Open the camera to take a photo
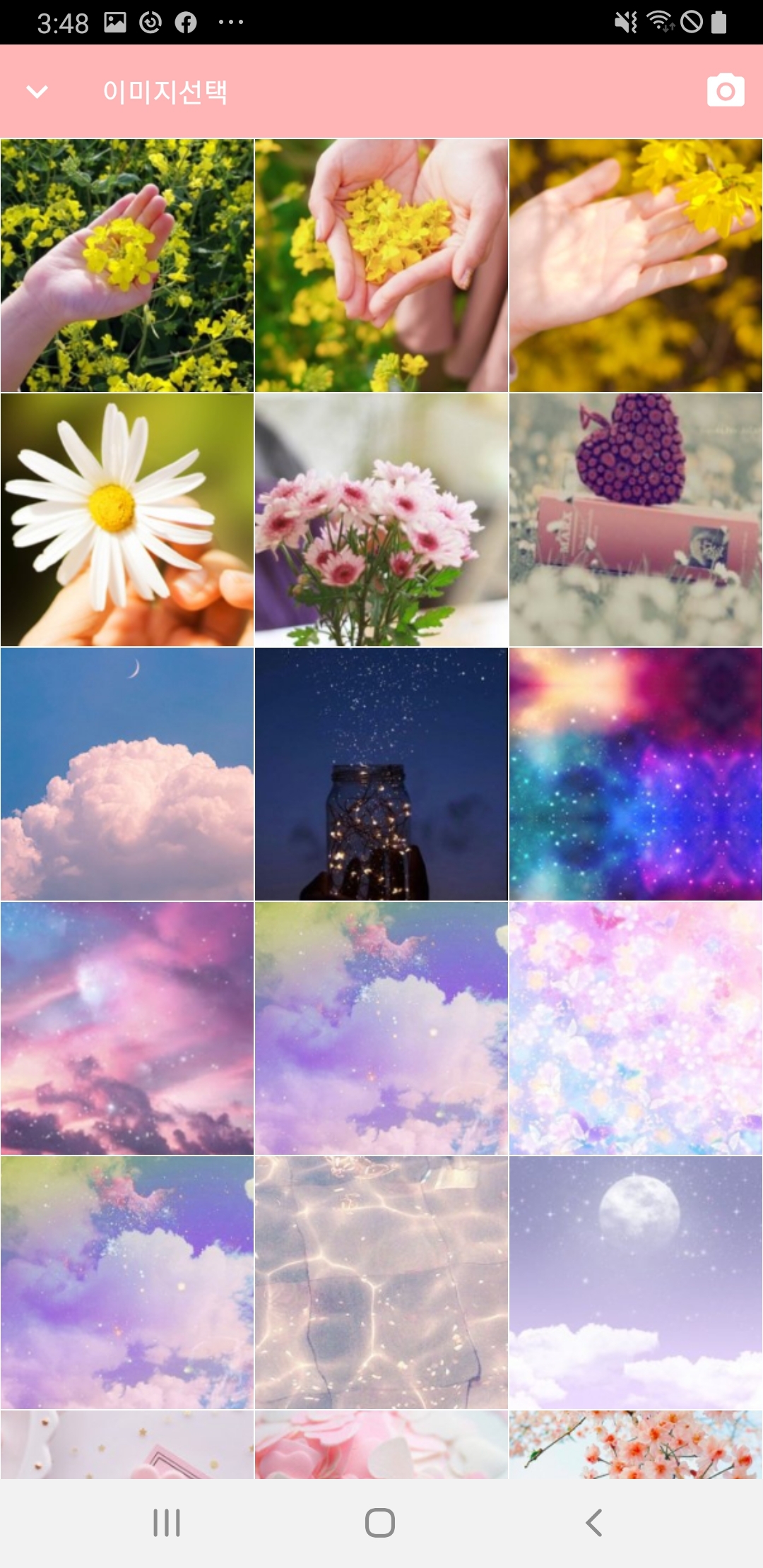Screen dimensions: 763x1568 (726, 91)
